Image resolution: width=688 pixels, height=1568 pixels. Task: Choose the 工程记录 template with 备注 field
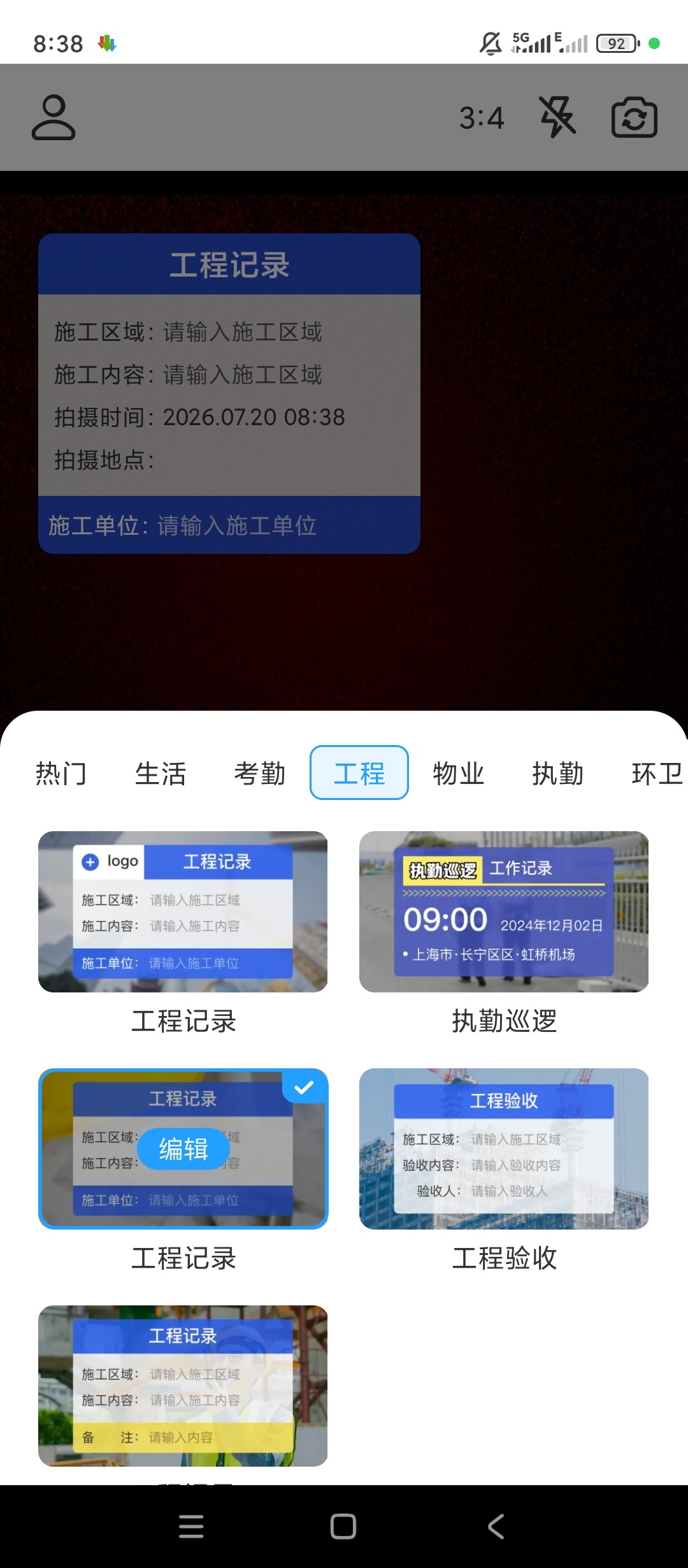tap(183, 1386)
